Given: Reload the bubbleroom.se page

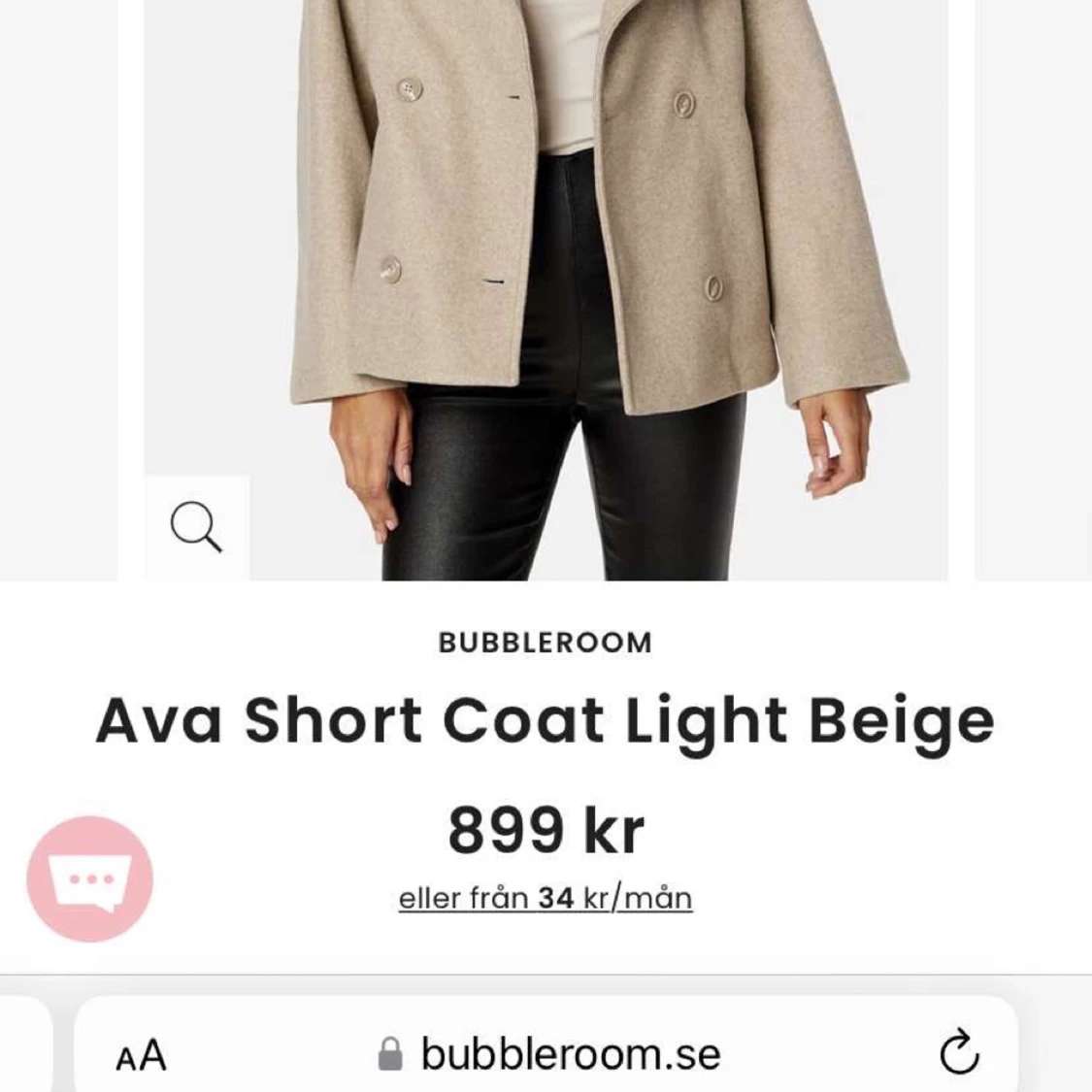Looking at the screenshot, I should coord(959,1054).
